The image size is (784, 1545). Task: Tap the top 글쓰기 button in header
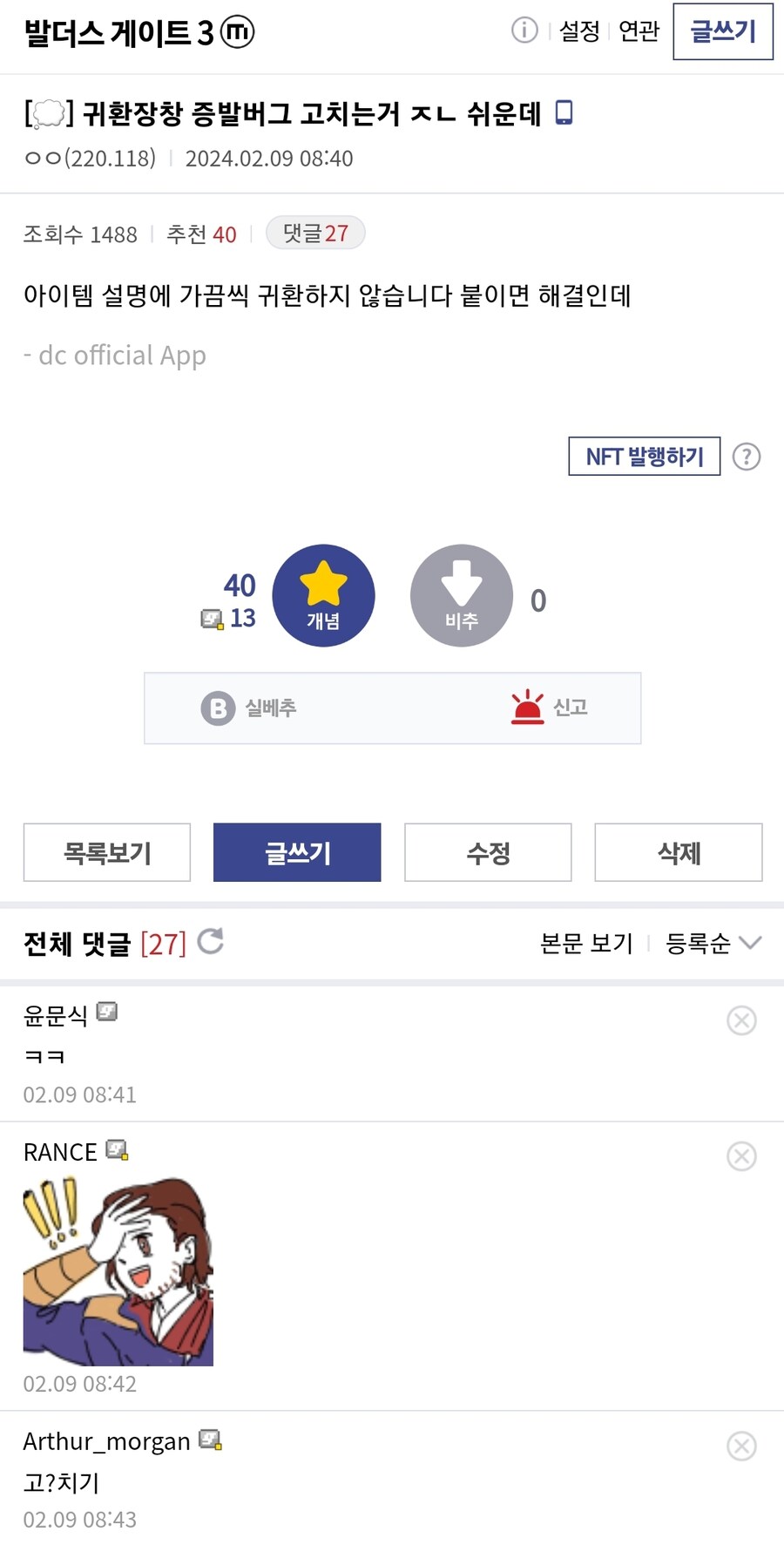click(x=722, y=32)
